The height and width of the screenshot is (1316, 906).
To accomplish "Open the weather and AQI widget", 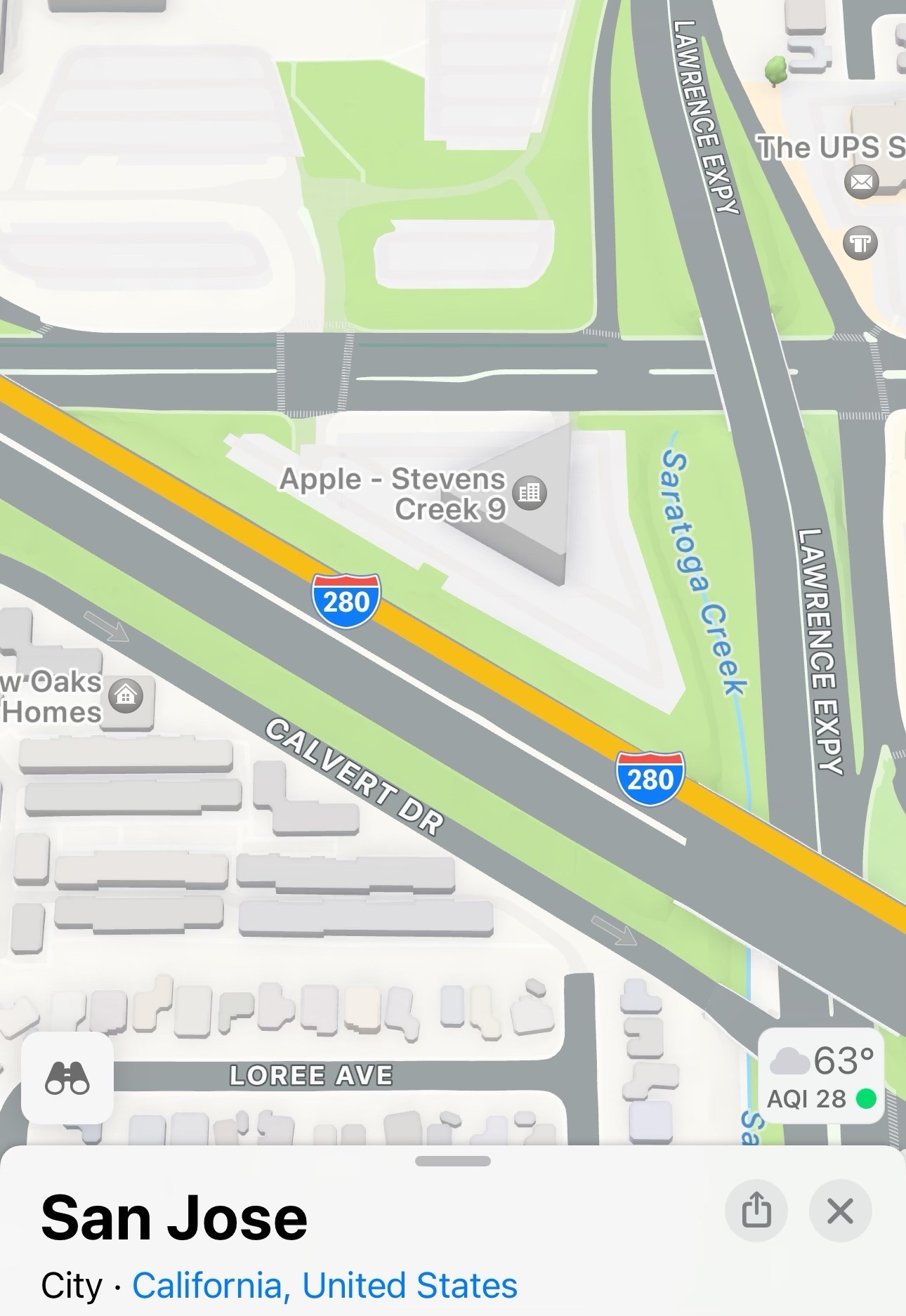I will pos(821,1077).
